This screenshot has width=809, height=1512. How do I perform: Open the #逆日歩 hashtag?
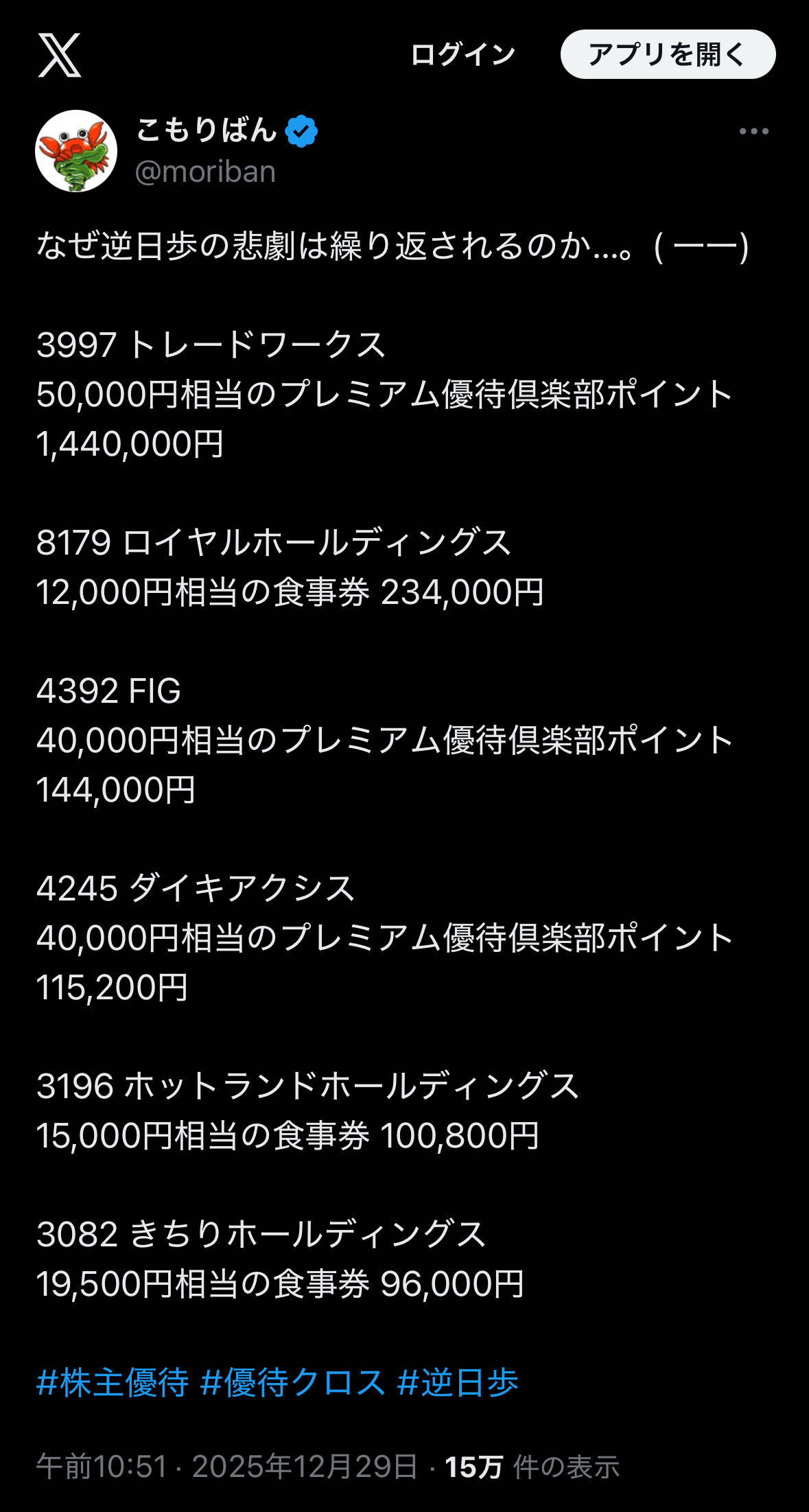coord(458,1382)
